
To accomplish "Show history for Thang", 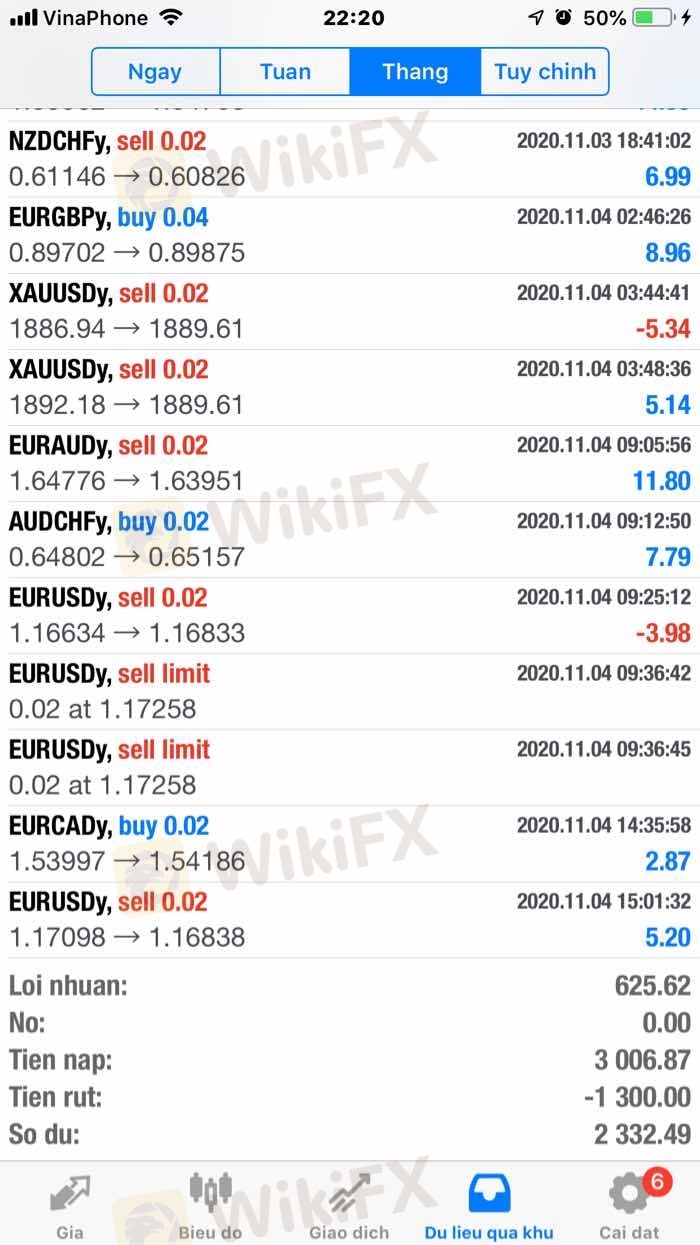I will [415, 72].
